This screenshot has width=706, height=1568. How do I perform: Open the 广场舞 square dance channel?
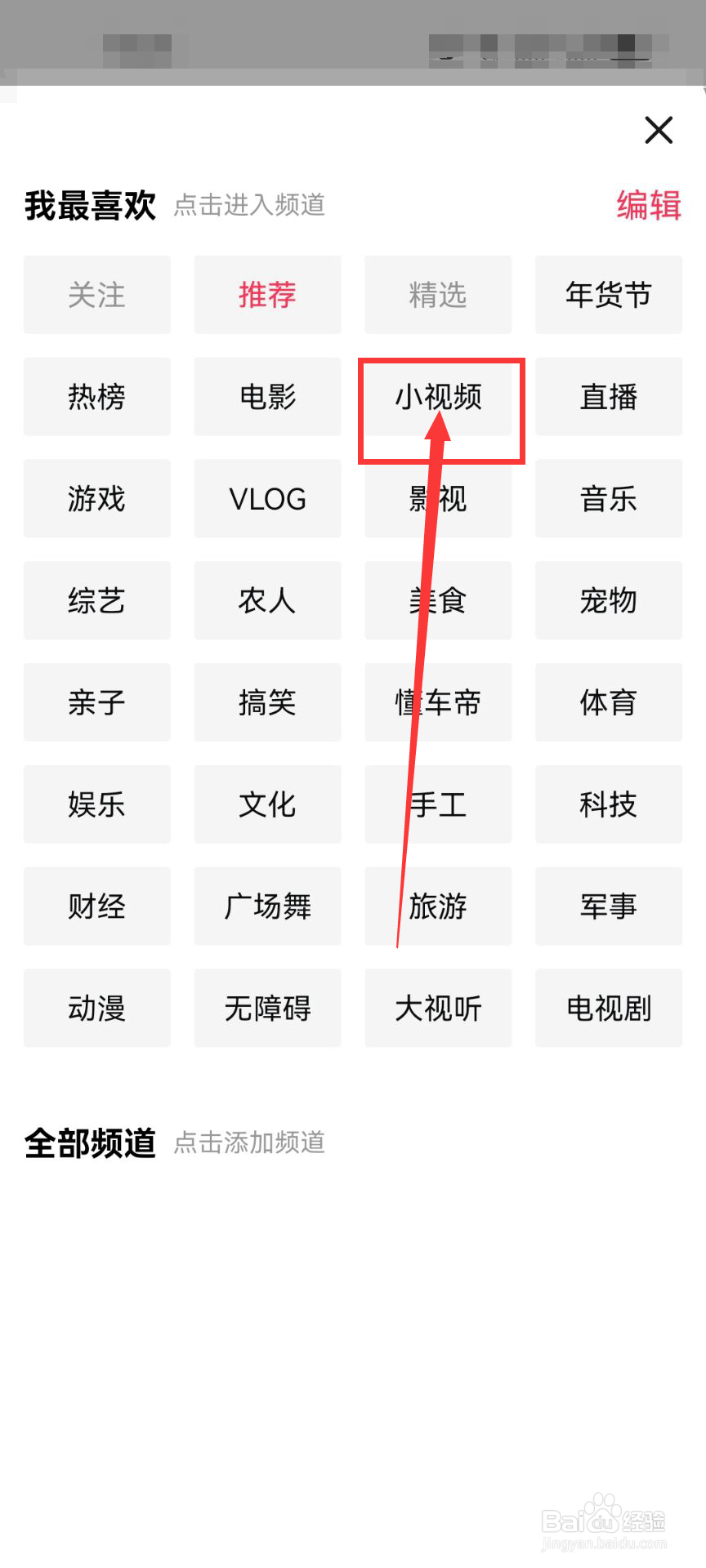(267, 906)
